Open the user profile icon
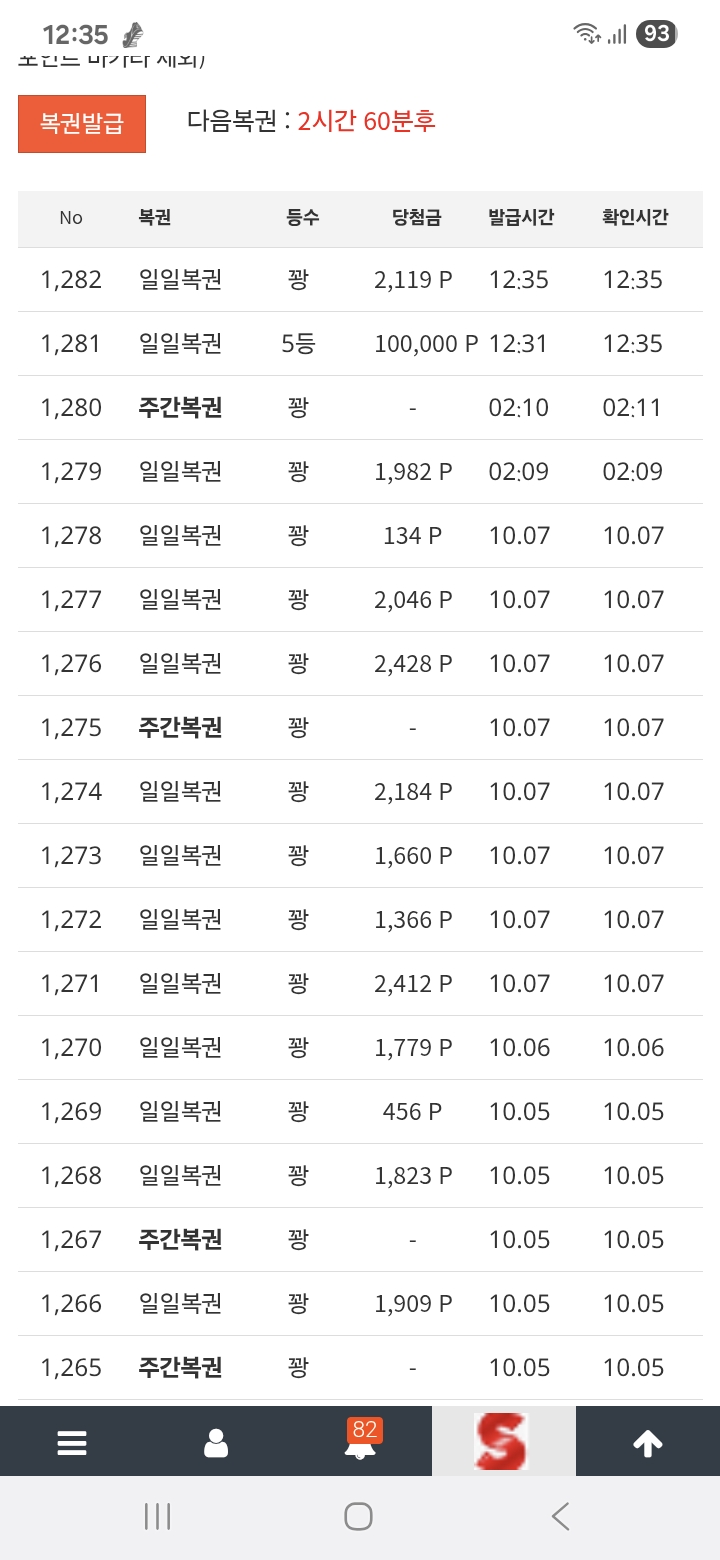The width and height of the screenshot is (720, 1560). pyautogui.click(x=216, y=1442)
